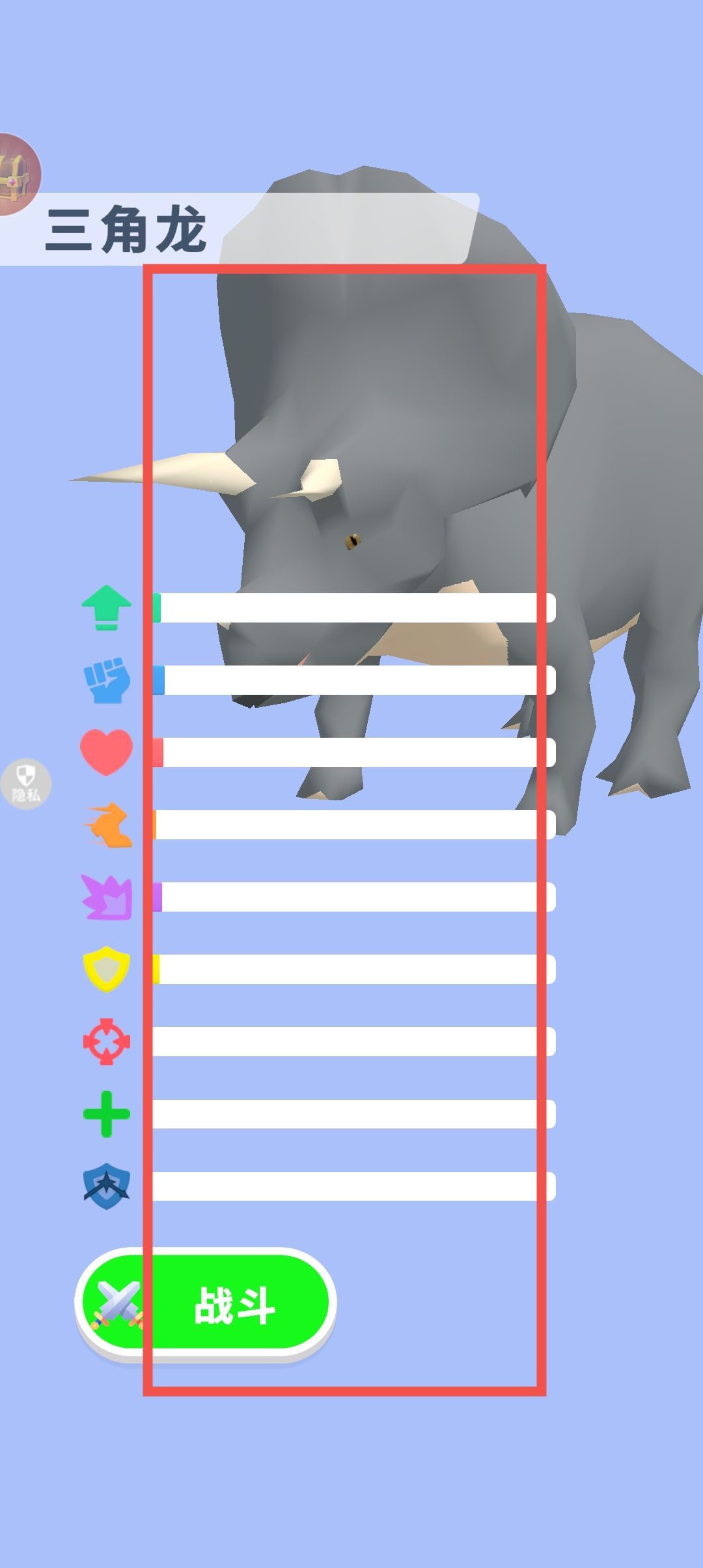This screenshot has height=1568, width=703.
Task: Start the battle with 战斗 button
Action: point(206,1304)
